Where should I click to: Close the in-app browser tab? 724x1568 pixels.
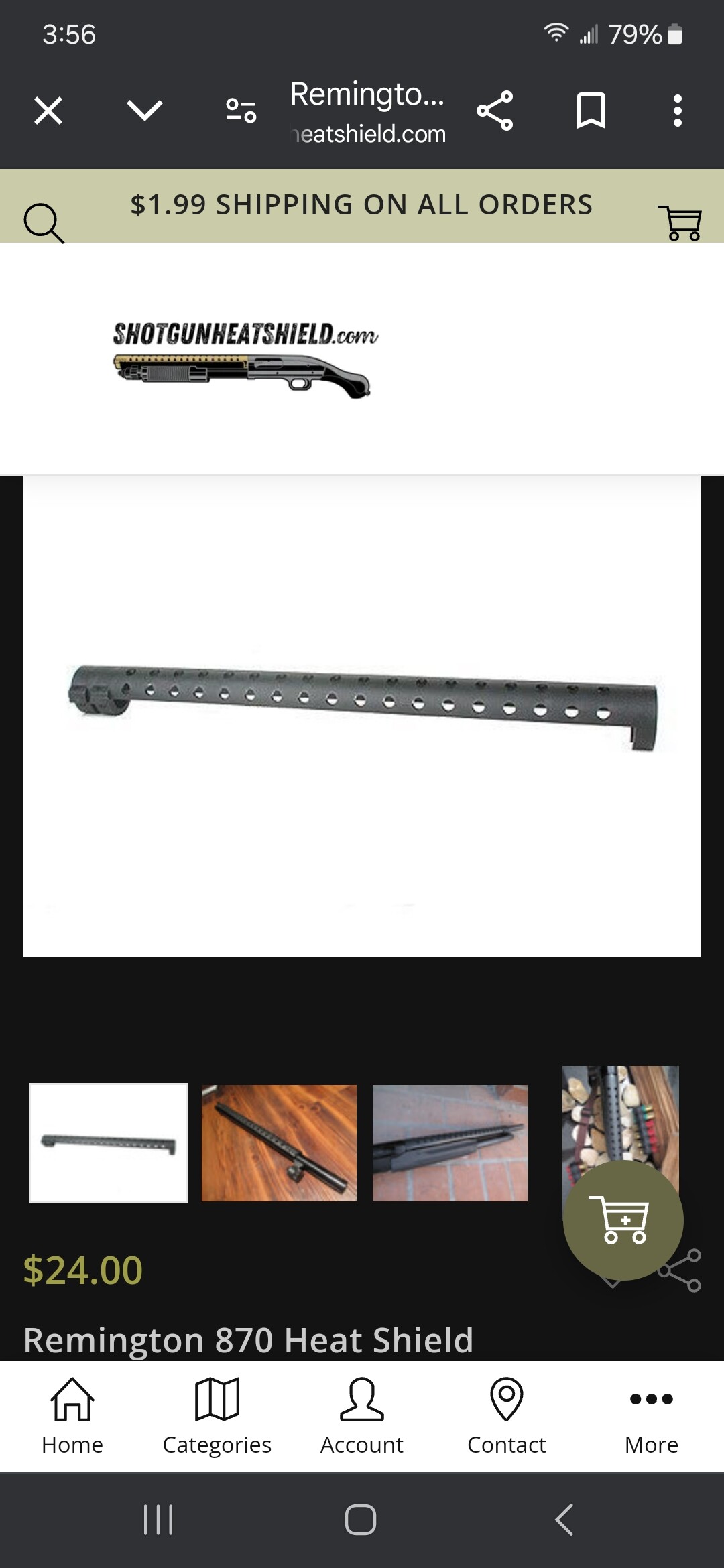click(48, 111)
